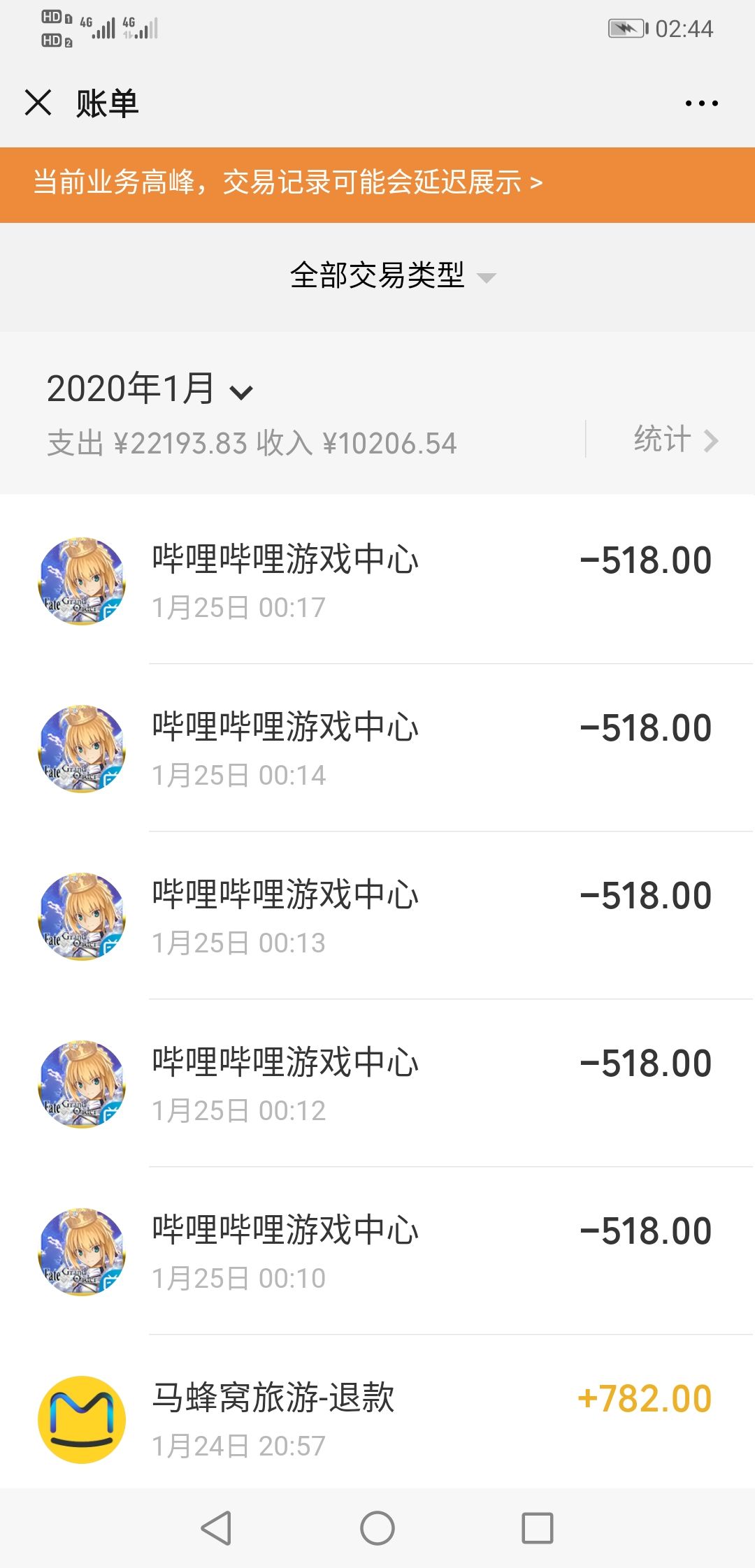Open the 哔哩哔哩游戏中心 payment at 00:17
The image size is (755, 1568).
pos(377,581)
